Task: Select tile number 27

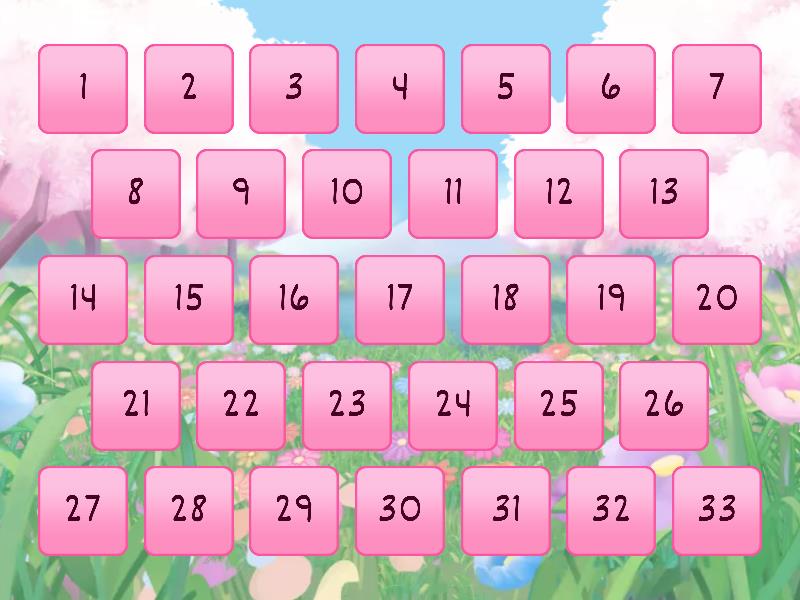Action: [83, 510]
